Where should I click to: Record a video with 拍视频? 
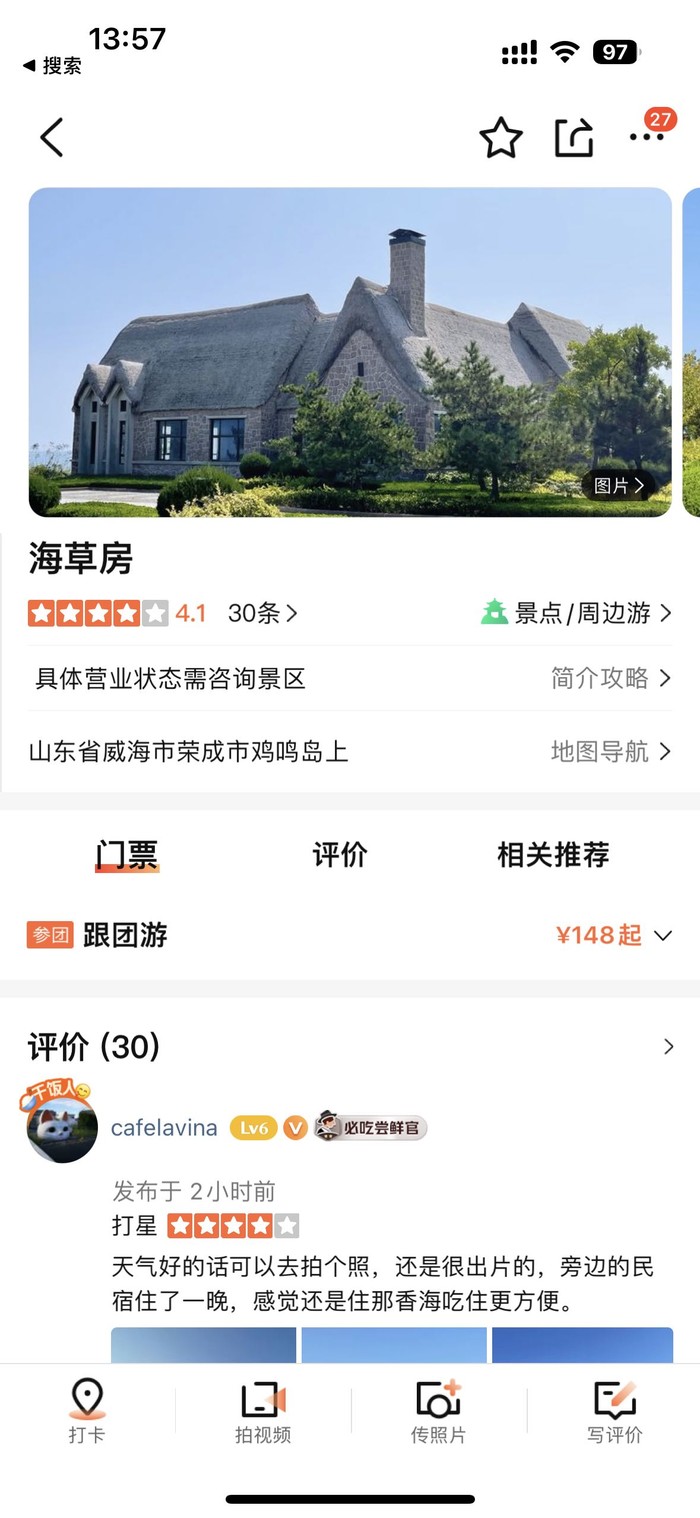coord(263,1411)
